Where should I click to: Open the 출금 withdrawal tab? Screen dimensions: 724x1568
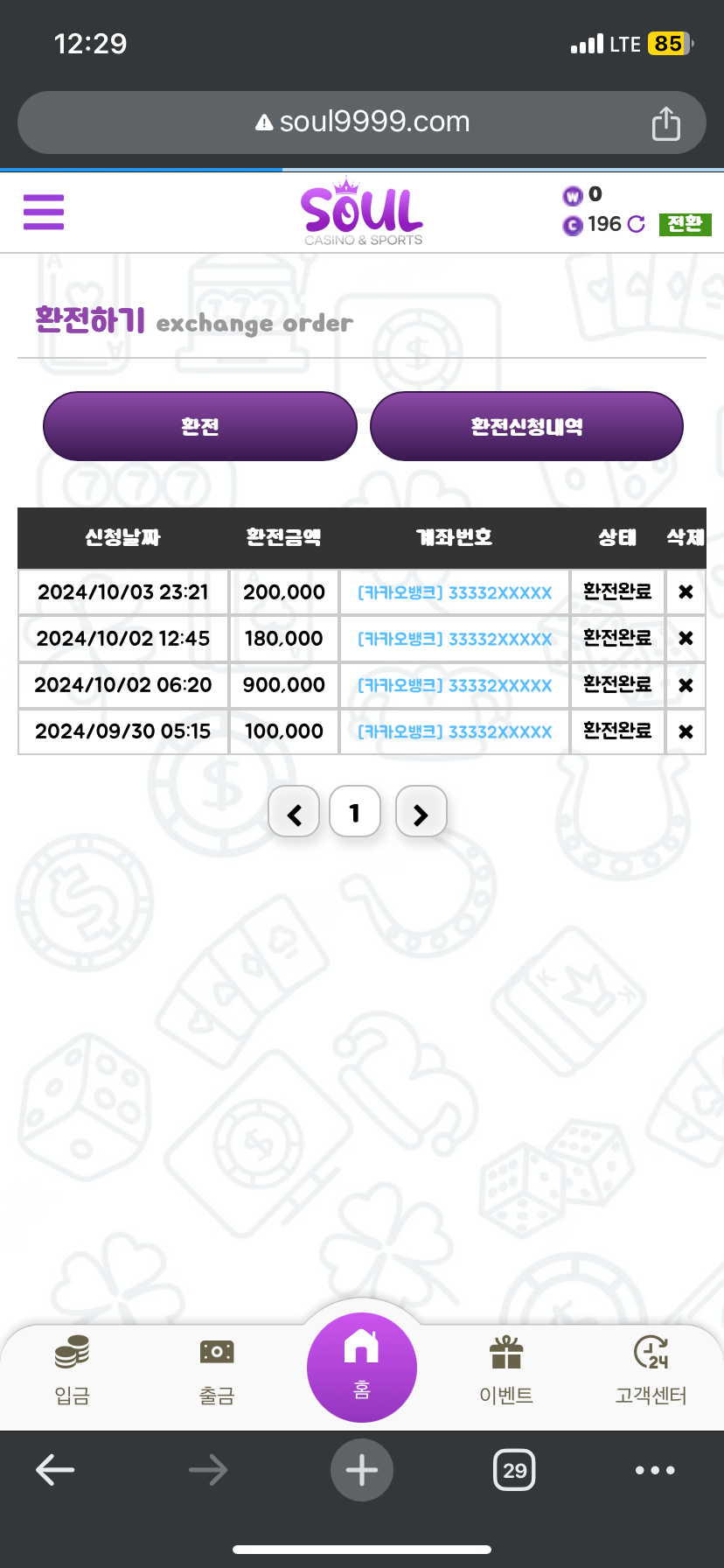[217, 1371]
